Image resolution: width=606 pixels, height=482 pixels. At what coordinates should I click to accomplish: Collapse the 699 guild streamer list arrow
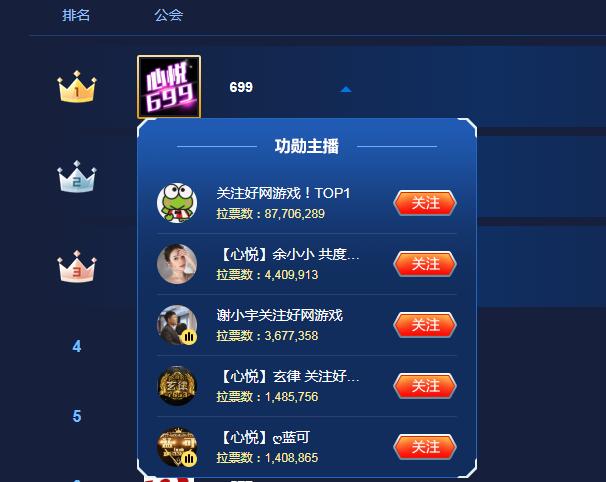346,89
